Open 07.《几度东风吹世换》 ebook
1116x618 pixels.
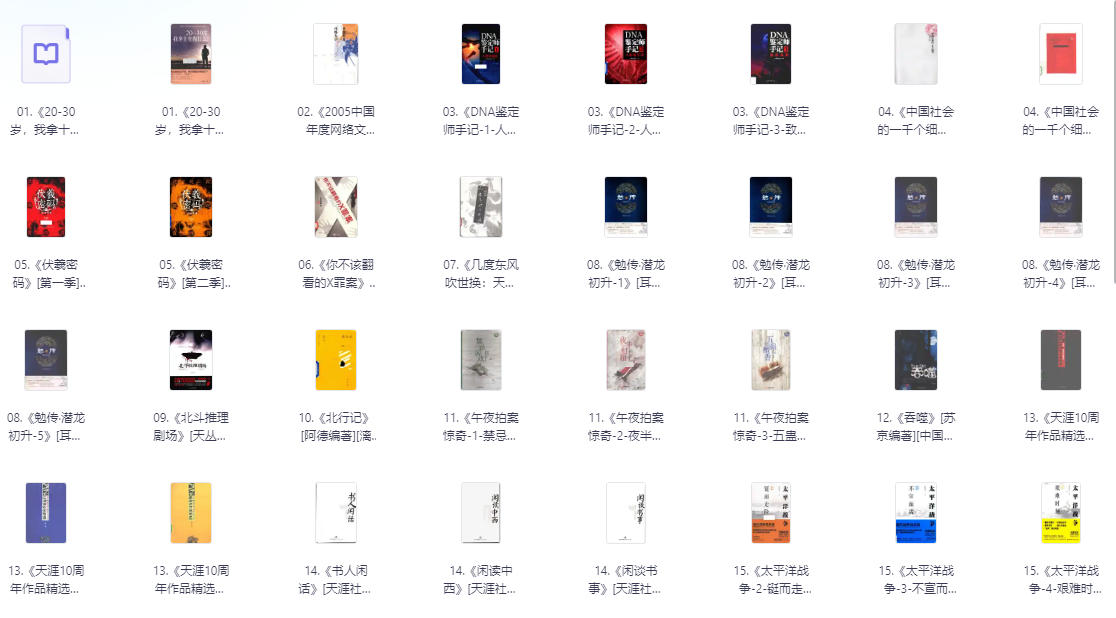point(481,207)
